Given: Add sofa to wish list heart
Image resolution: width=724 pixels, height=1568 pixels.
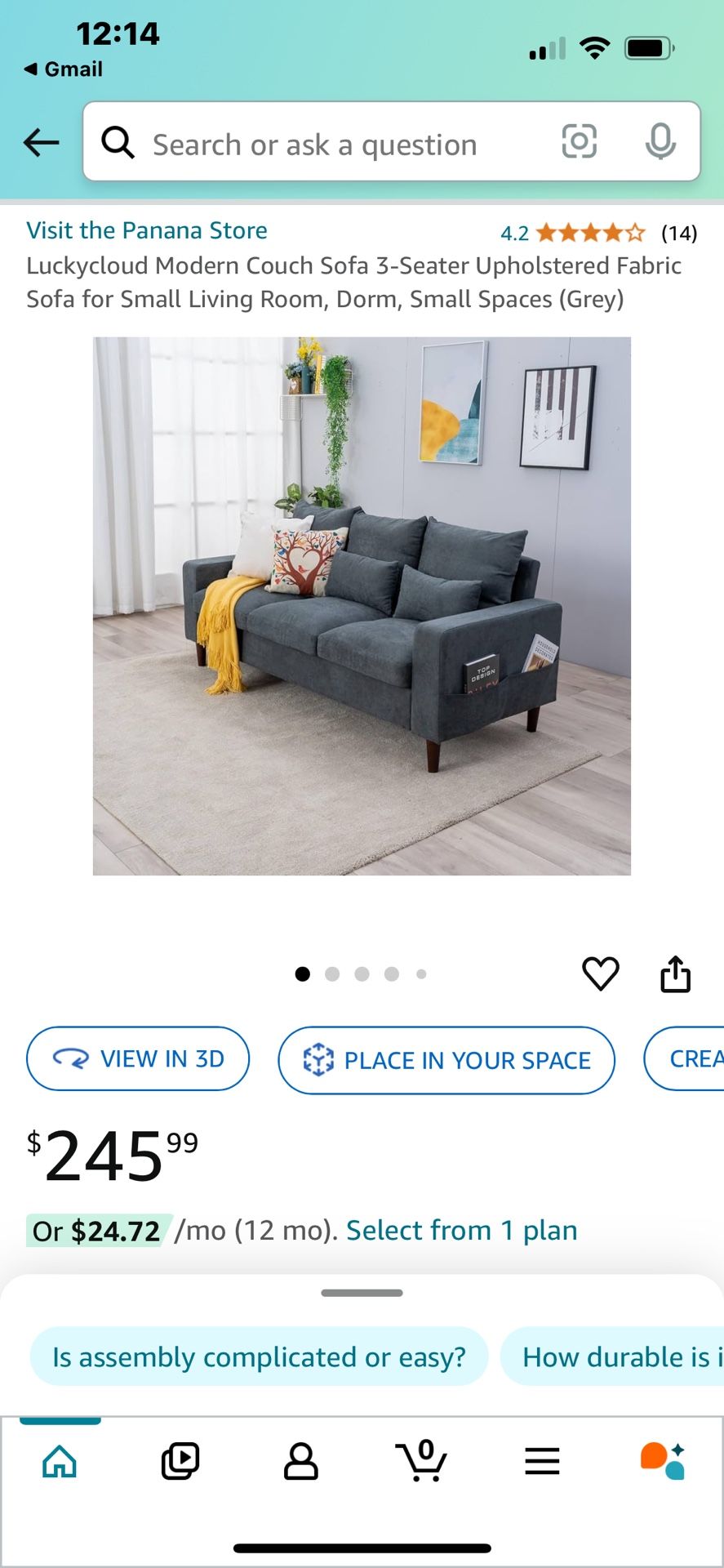Looking at the screenshot, I should 600,973.
